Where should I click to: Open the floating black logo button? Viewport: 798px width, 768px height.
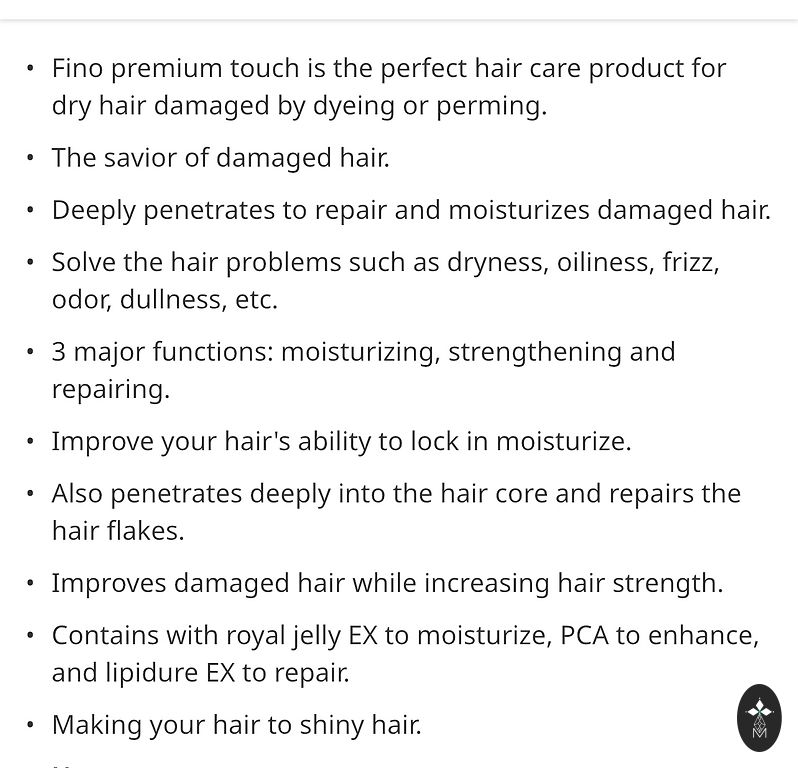759,717
